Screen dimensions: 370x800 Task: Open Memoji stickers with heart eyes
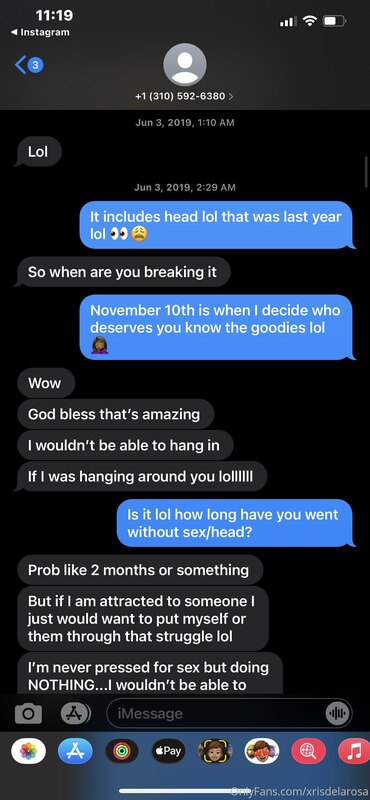click(x=262, y=751)
